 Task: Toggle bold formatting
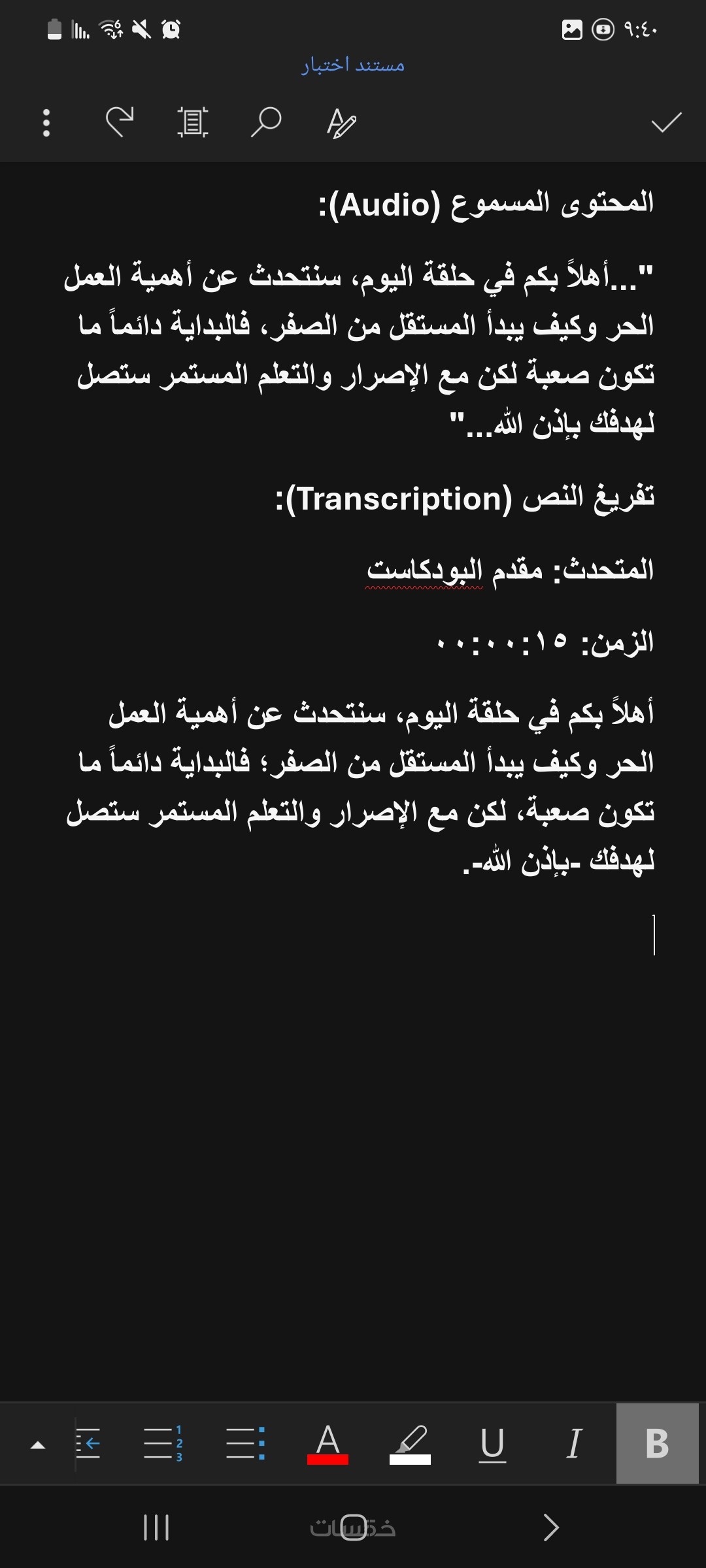[x=657, y=1443]
